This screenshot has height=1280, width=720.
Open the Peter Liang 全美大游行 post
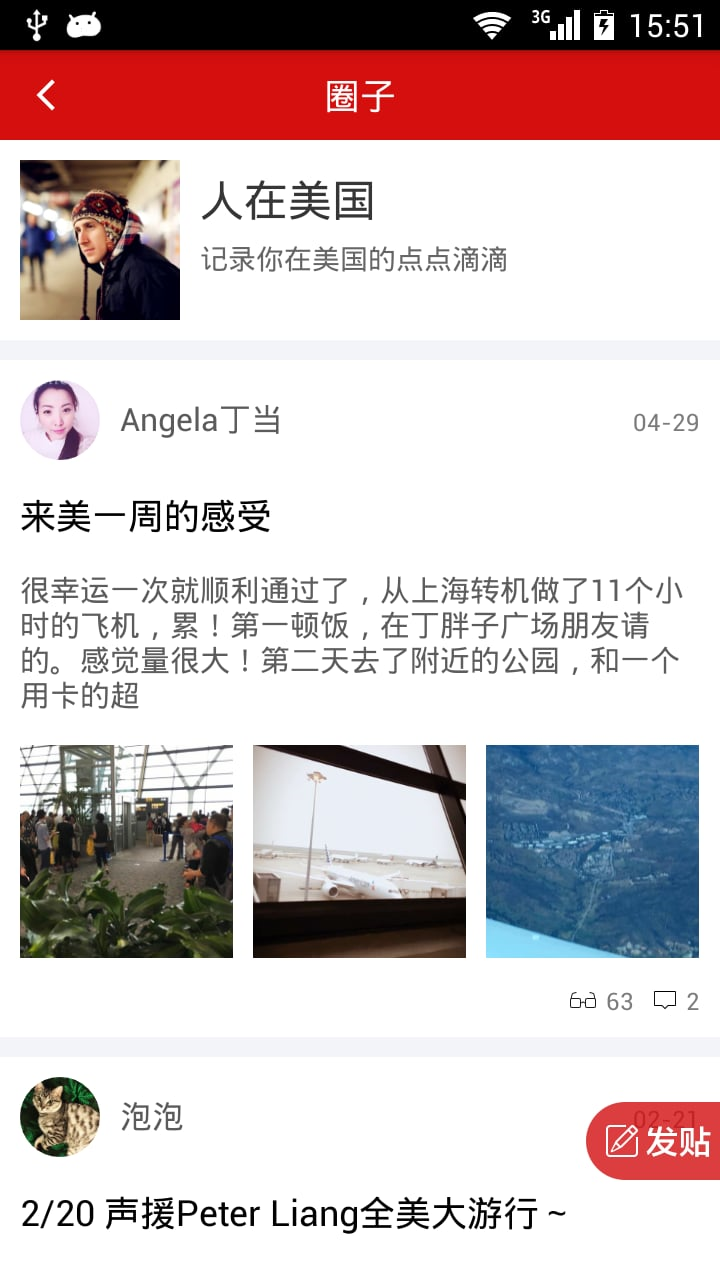(x=294, y=1215)
